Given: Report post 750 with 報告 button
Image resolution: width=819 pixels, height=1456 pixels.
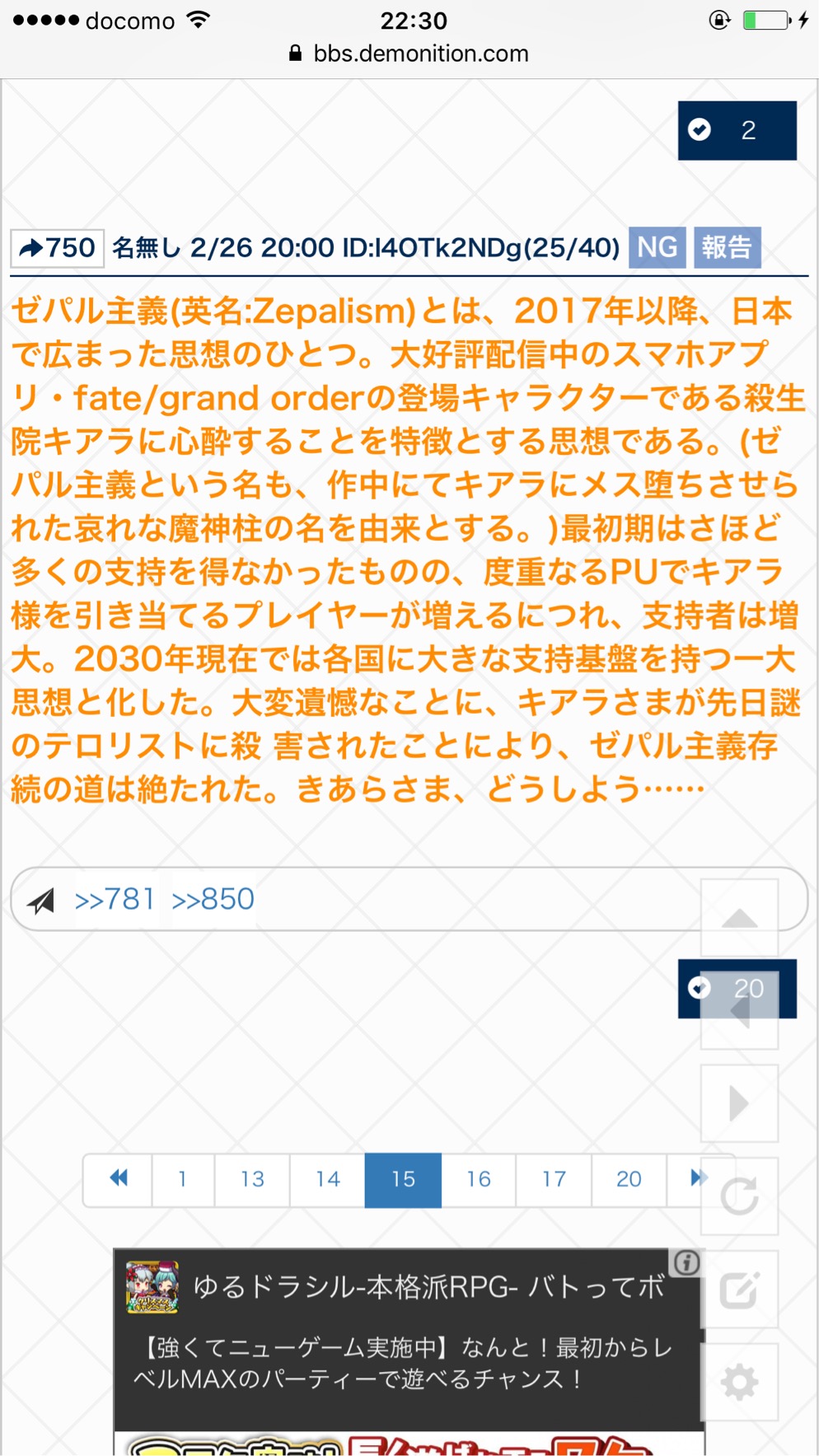Looking at the screenshot, I should pyautogui.click(x=726, y=247).
